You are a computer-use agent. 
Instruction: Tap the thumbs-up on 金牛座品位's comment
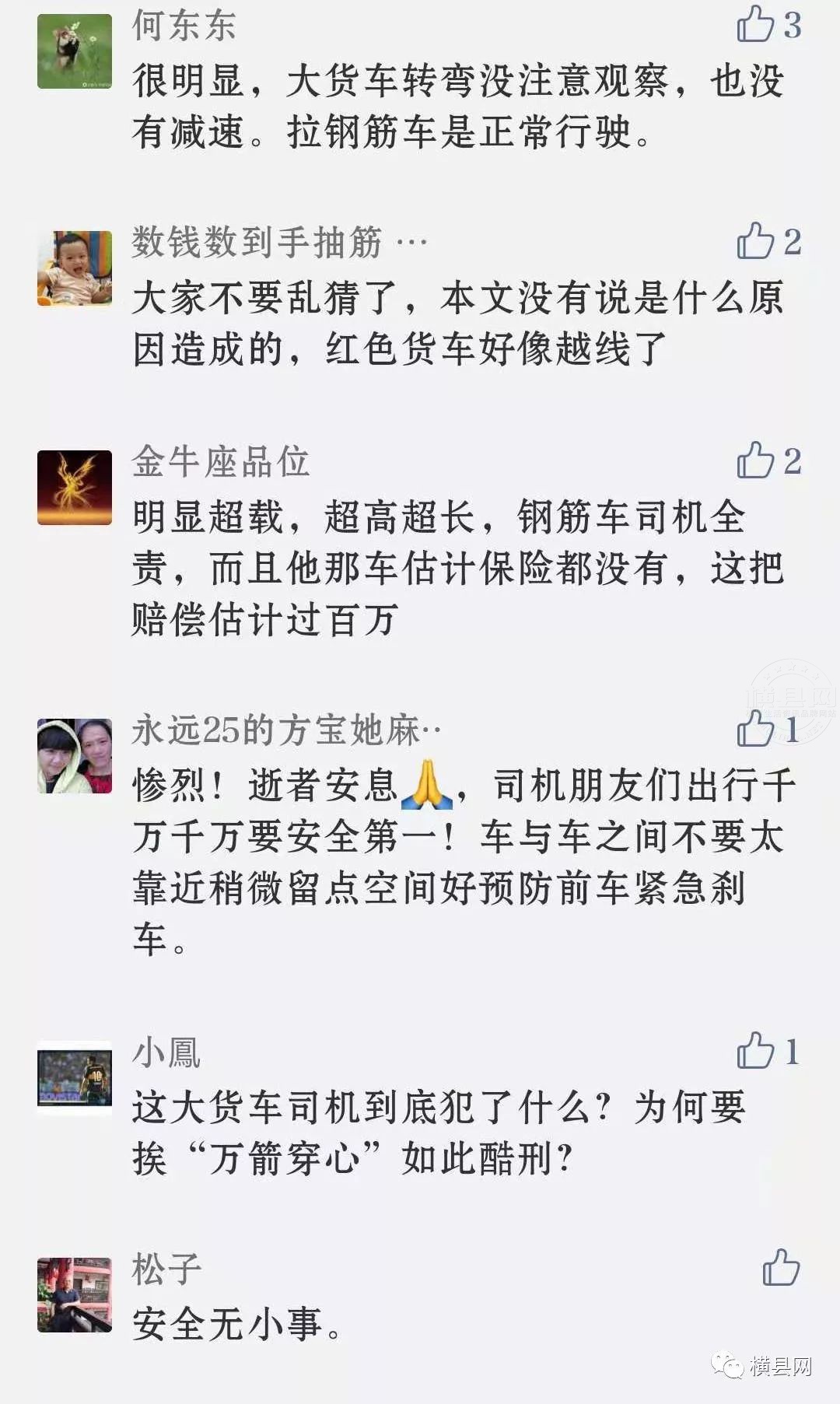(x=755, y=460)
